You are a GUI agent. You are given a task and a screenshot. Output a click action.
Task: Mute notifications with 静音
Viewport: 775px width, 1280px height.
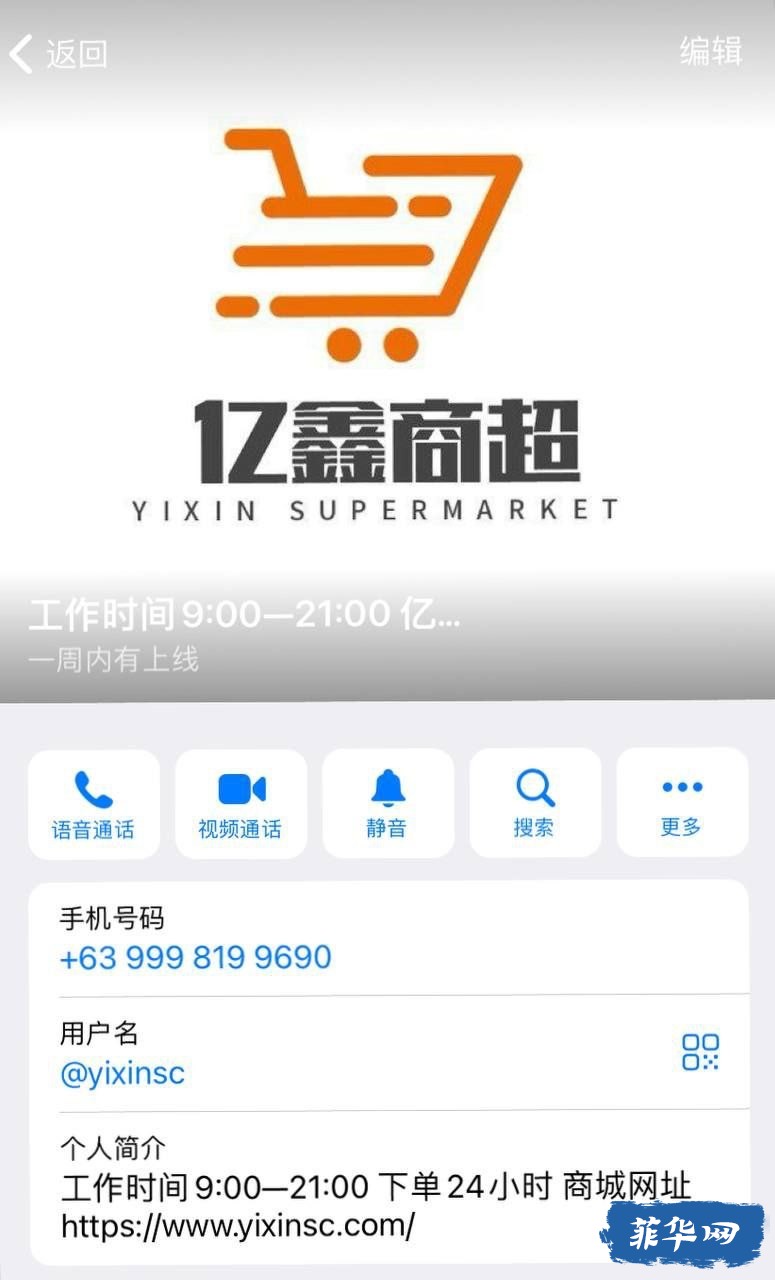click(388, 804)
